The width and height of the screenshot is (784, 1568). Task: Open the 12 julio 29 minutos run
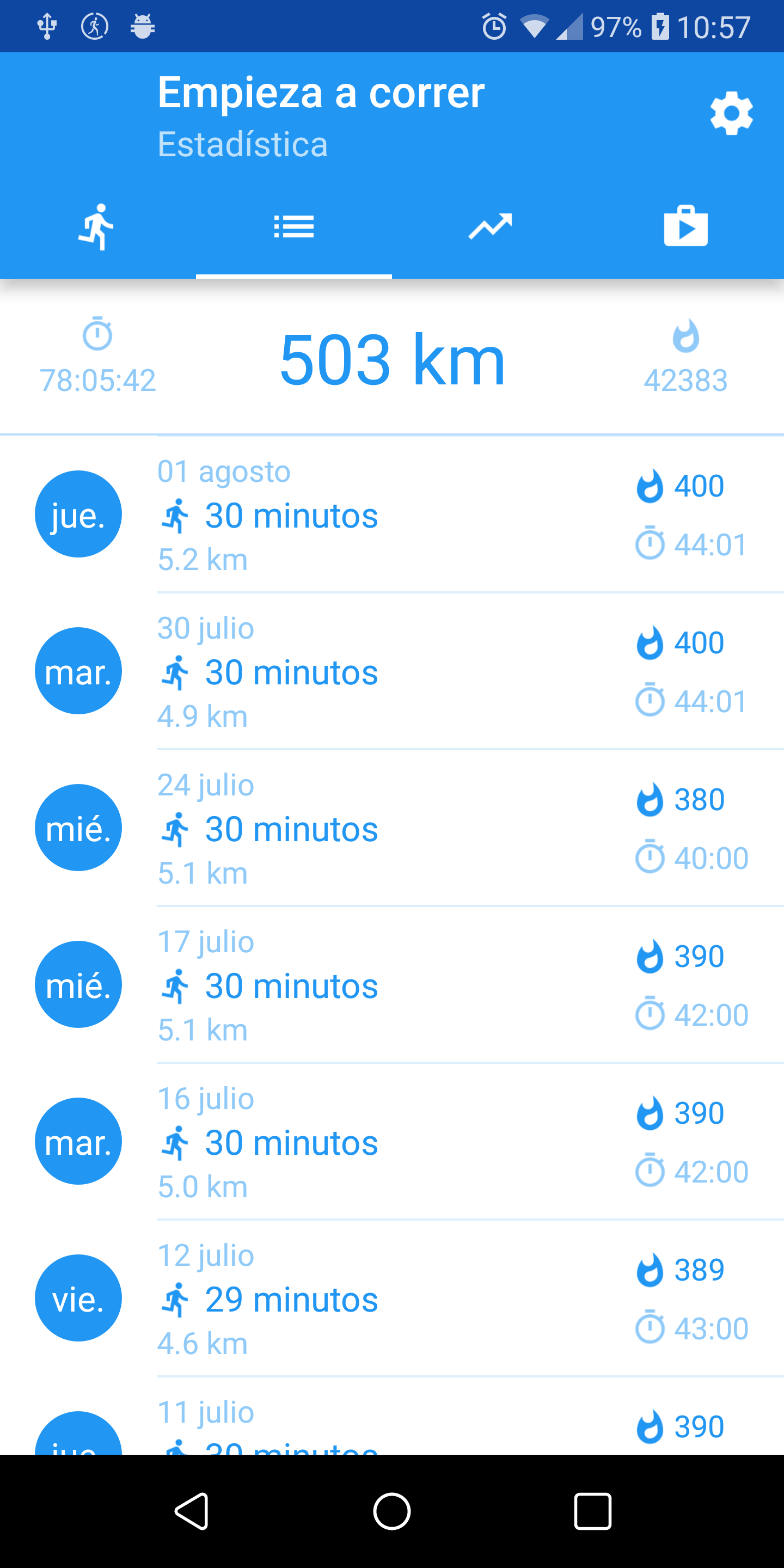coord(392,1298)
